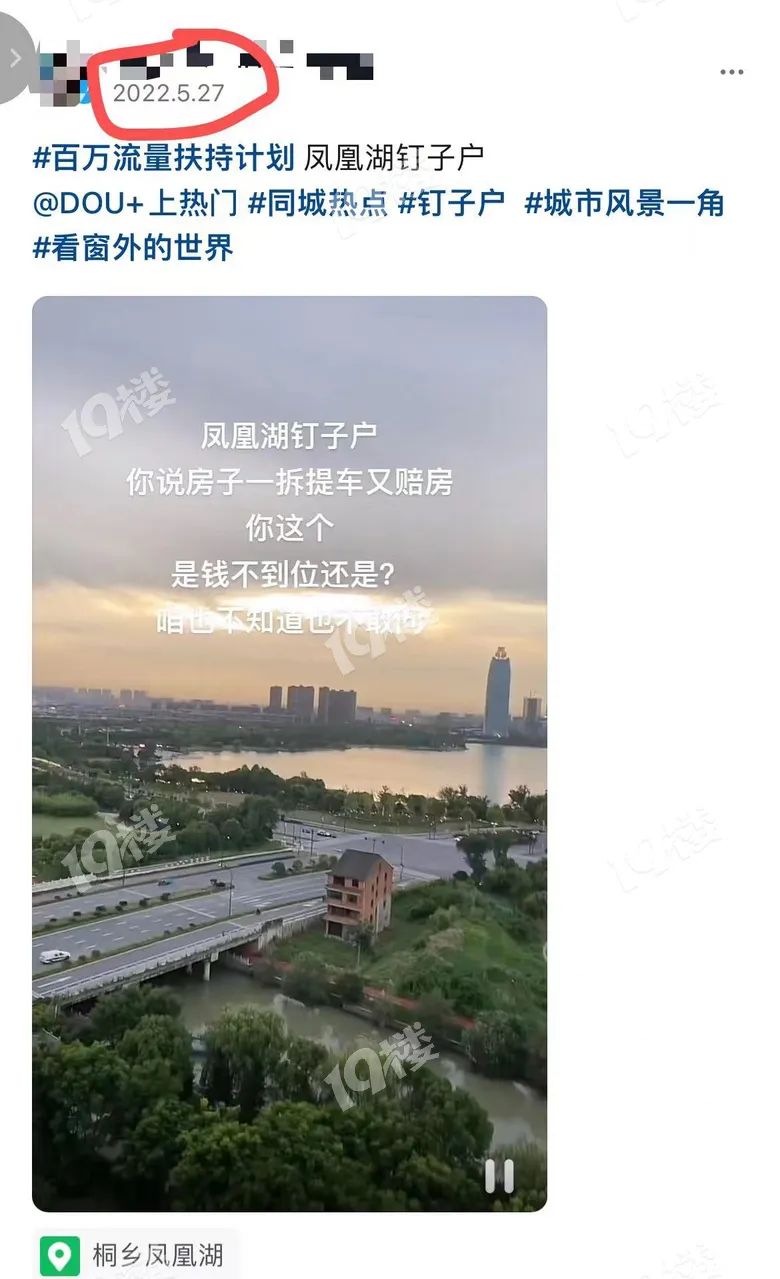Image resolution: width=780 pixels, height=1279 pixels.
Task: Open location tag 桐乡凤凰湖
Action: (135, 1255)
